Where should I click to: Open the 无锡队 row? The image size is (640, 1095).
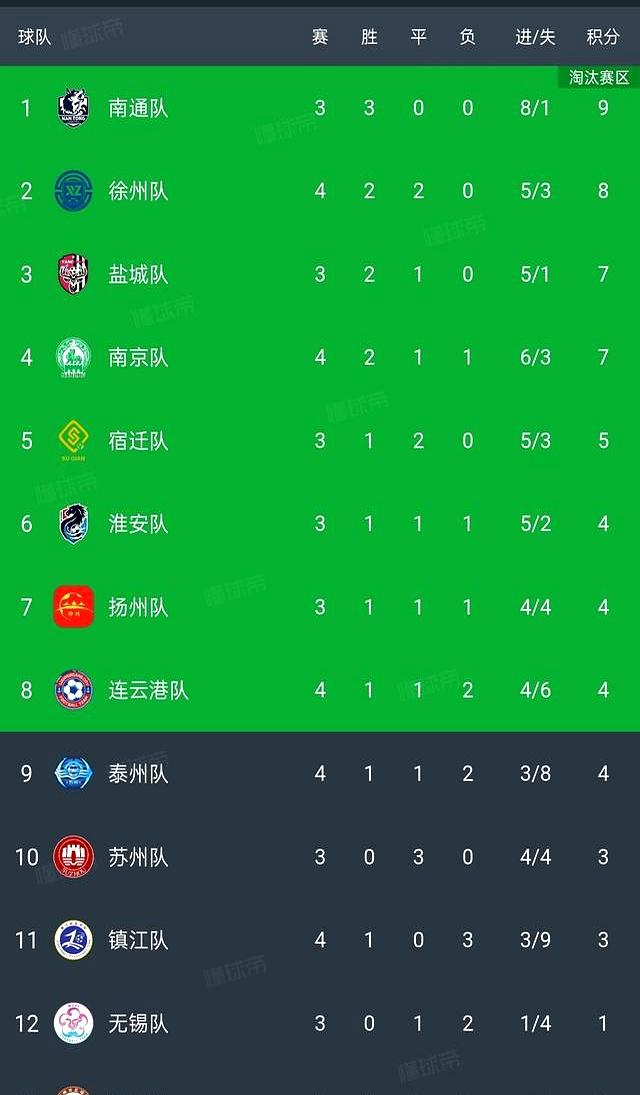pyautogui.click(x=320, y=1023)
